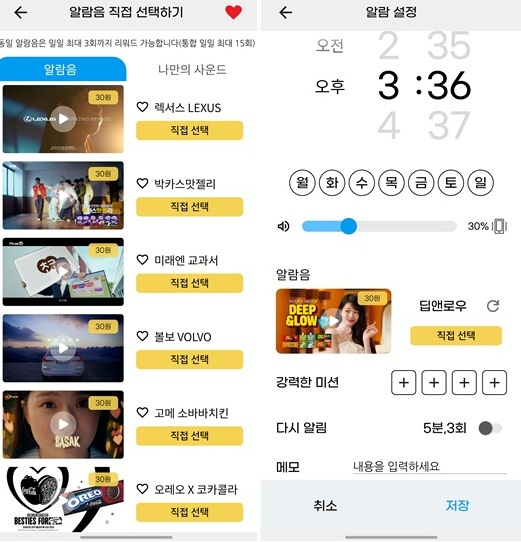Play the 렉서스 LEXUS video preview
The width and height of the screenshot is (521, 542).
(63, 119)
